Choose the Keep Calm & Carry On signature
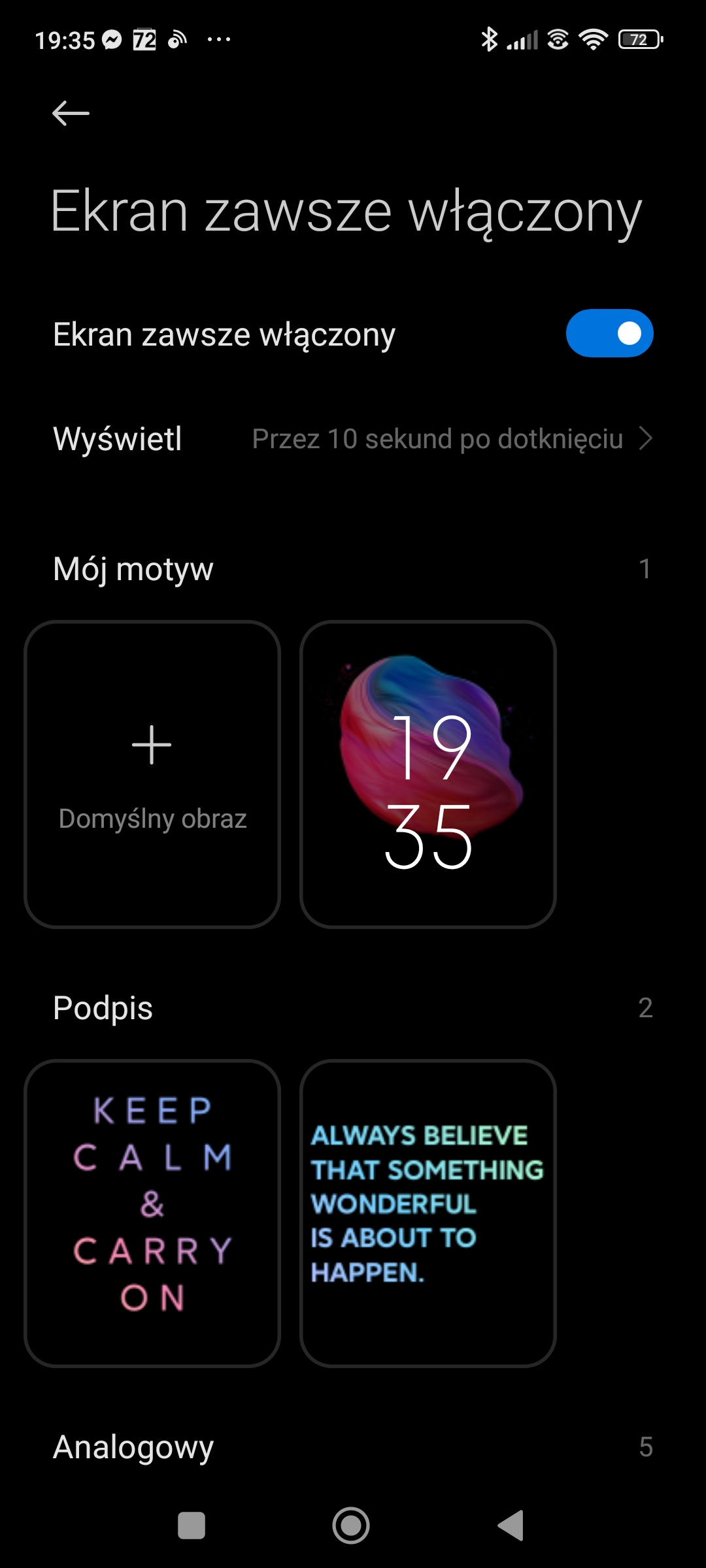Screen dimensions: 706x1568 (x=152, y=1213)
